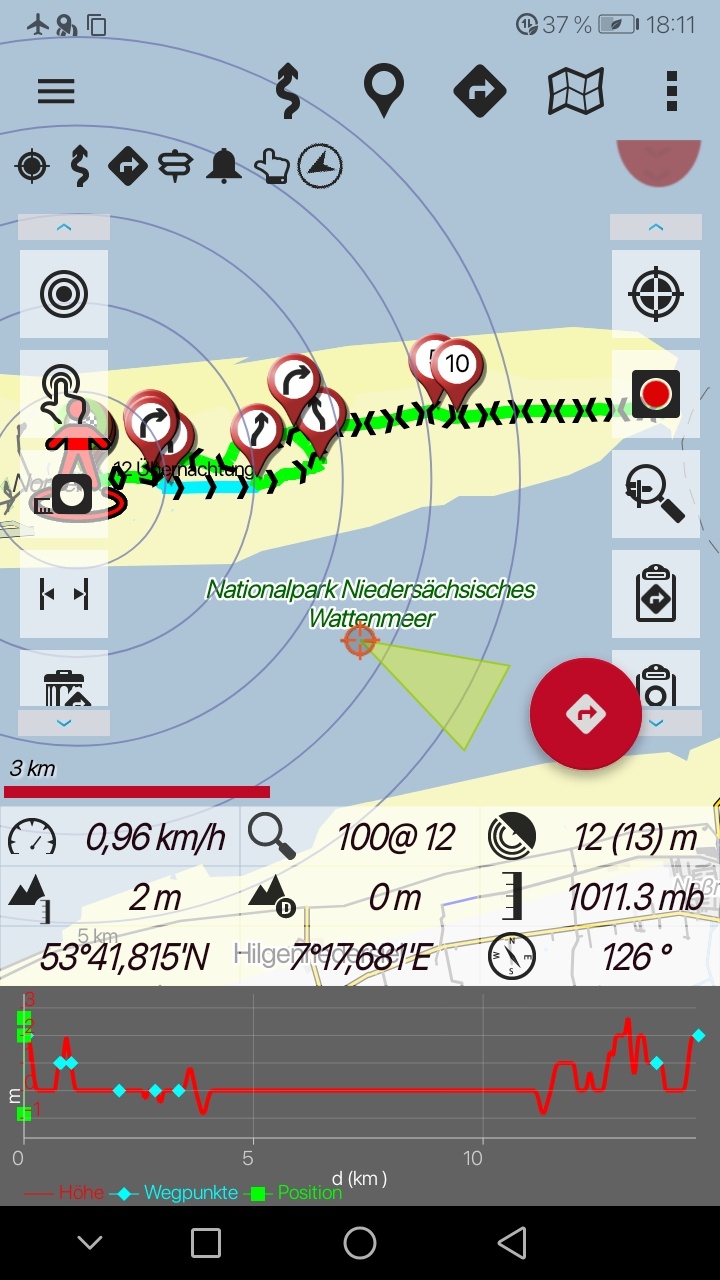Go back using system navigation
720x1280 pixels.
(512, 1243)
